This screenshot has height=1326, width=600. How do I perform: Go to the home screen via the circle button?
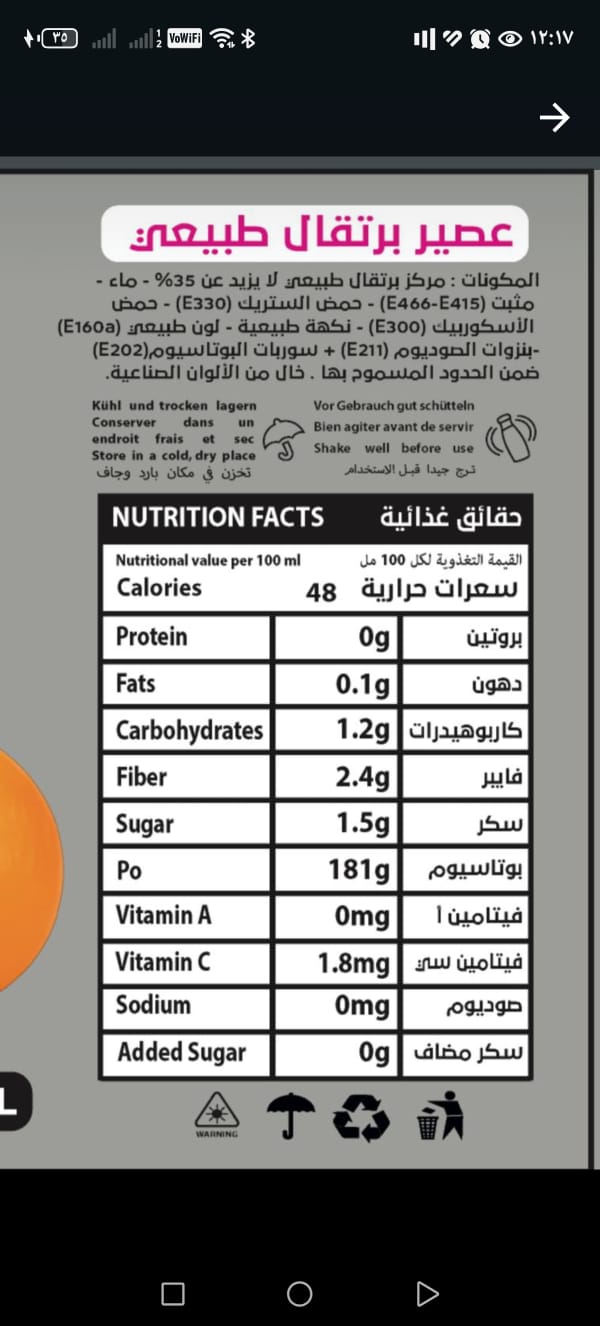click(299, 1294)
